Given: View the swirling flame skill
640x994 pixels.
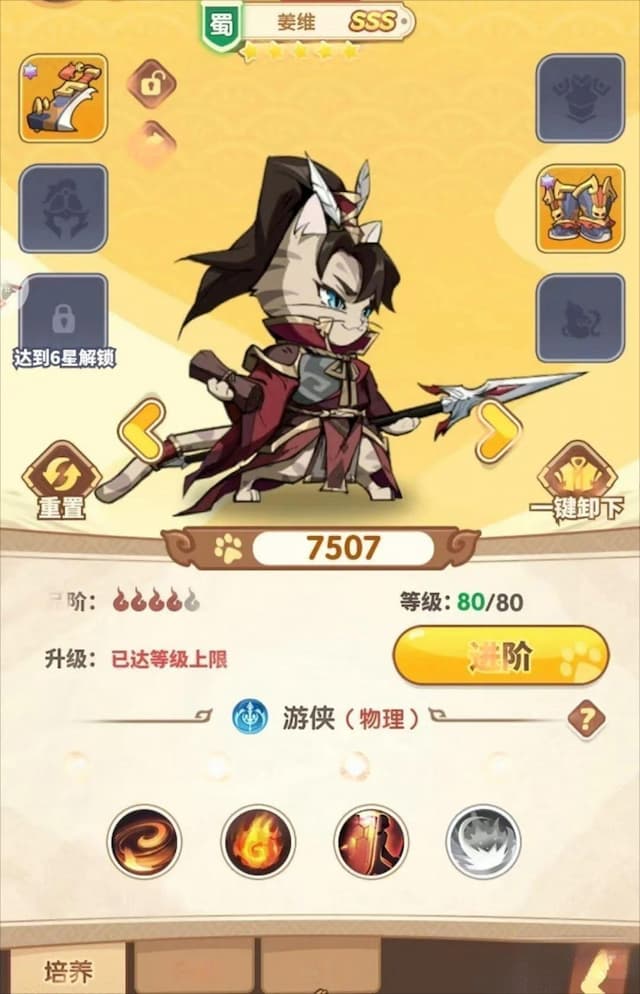Looking at the screenshot, I should (x=144, y=842).
